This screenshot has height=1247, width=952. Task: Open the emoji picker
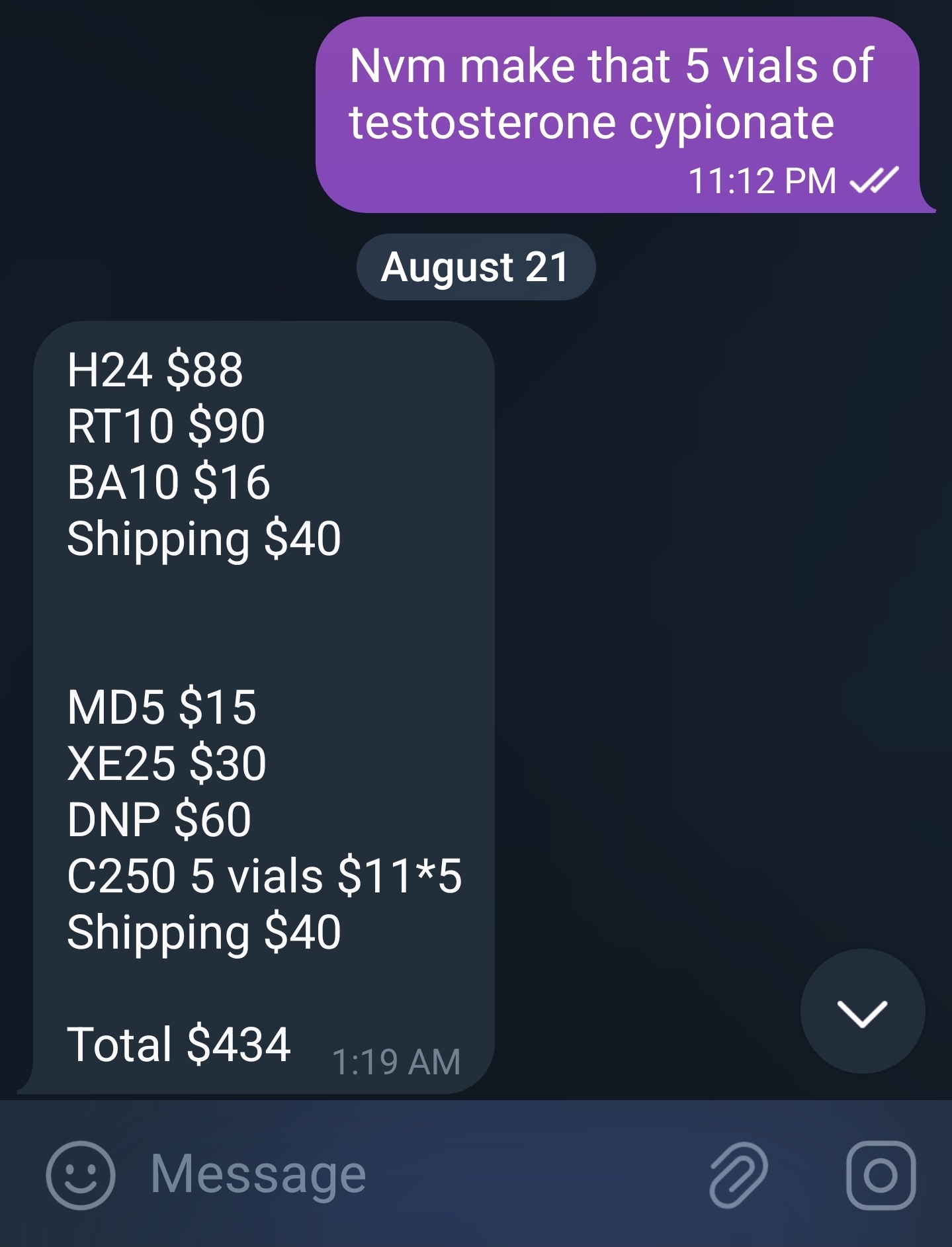[x=80, y=1175]
